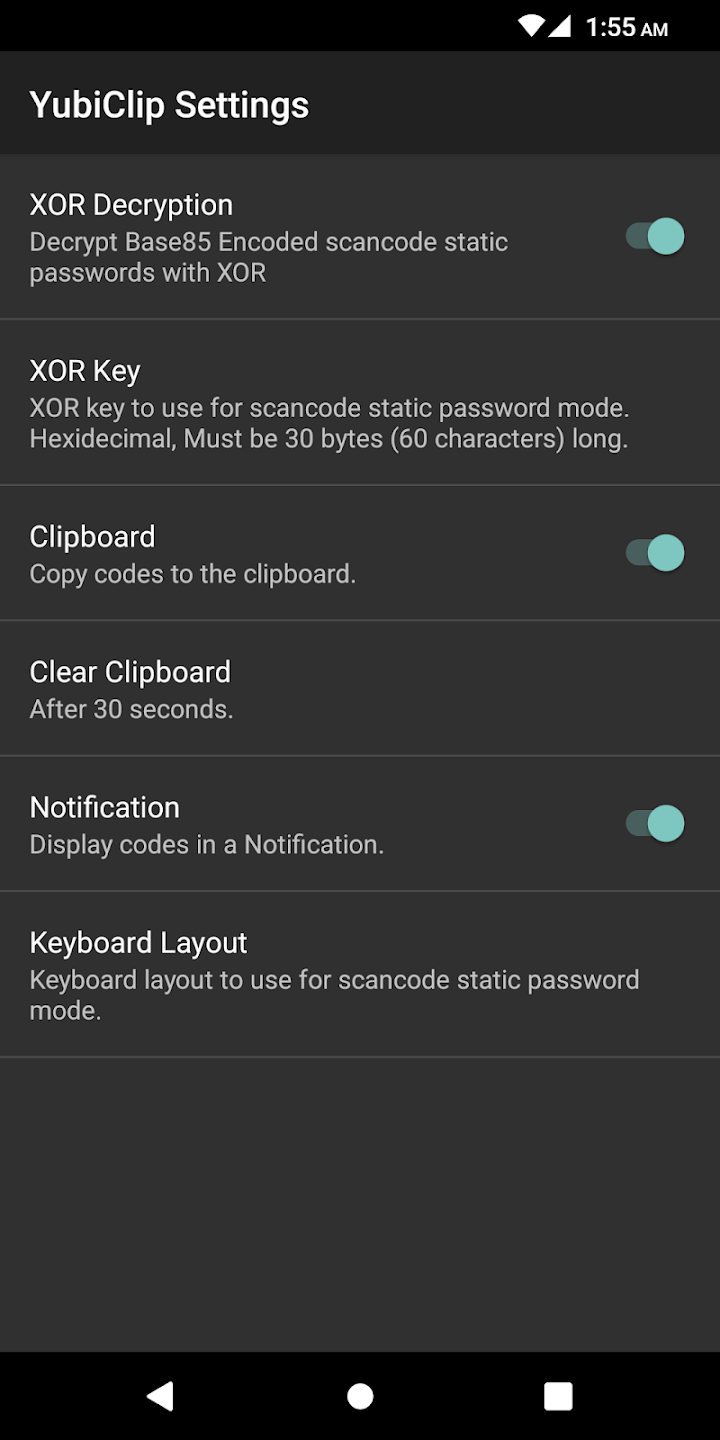
Task: Toggle the Notification switch off
Action: point(655,824)
